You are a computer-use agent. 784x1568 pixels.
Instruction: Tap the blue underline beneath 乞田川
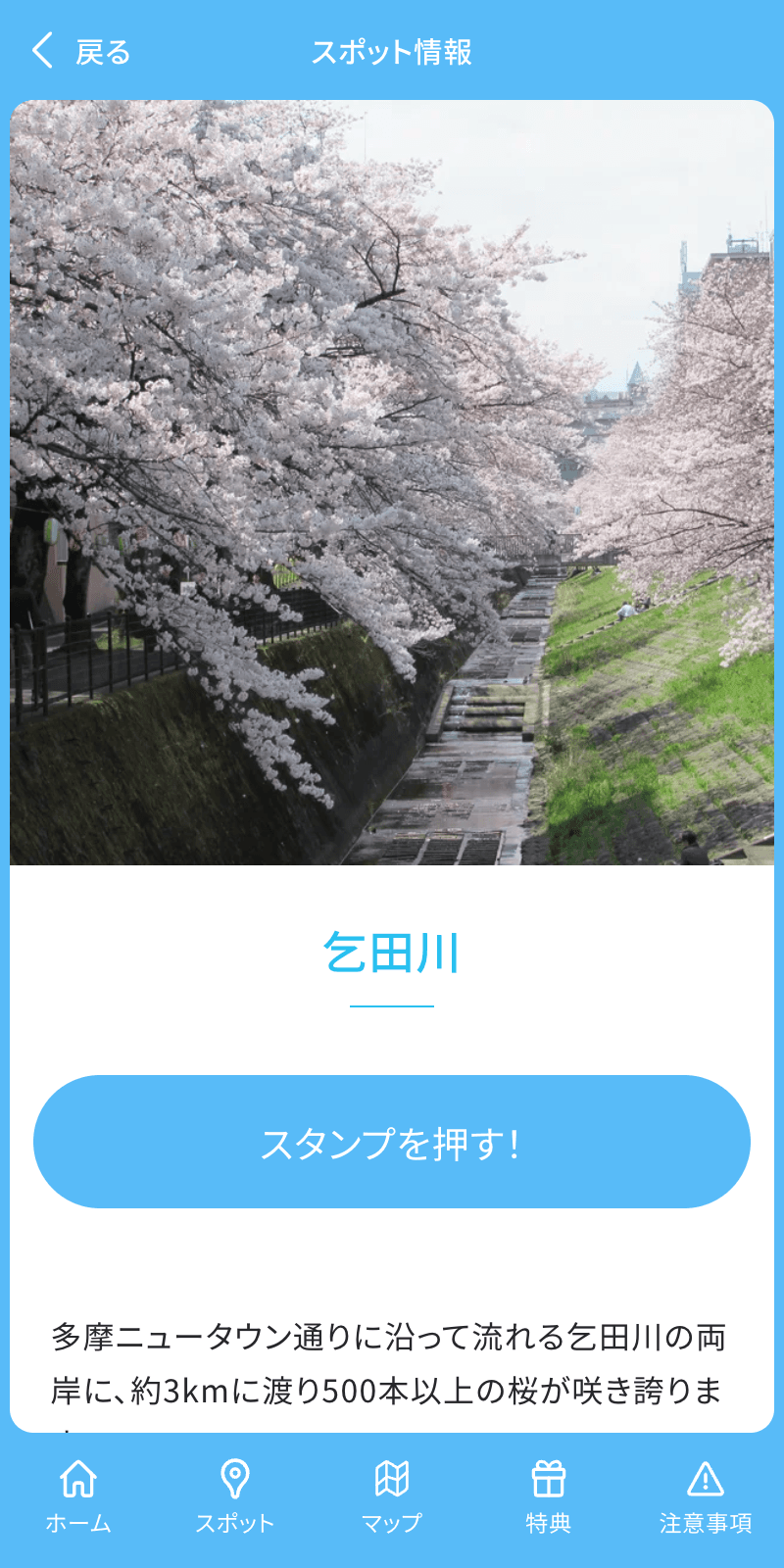click(x=392, y=1004)
